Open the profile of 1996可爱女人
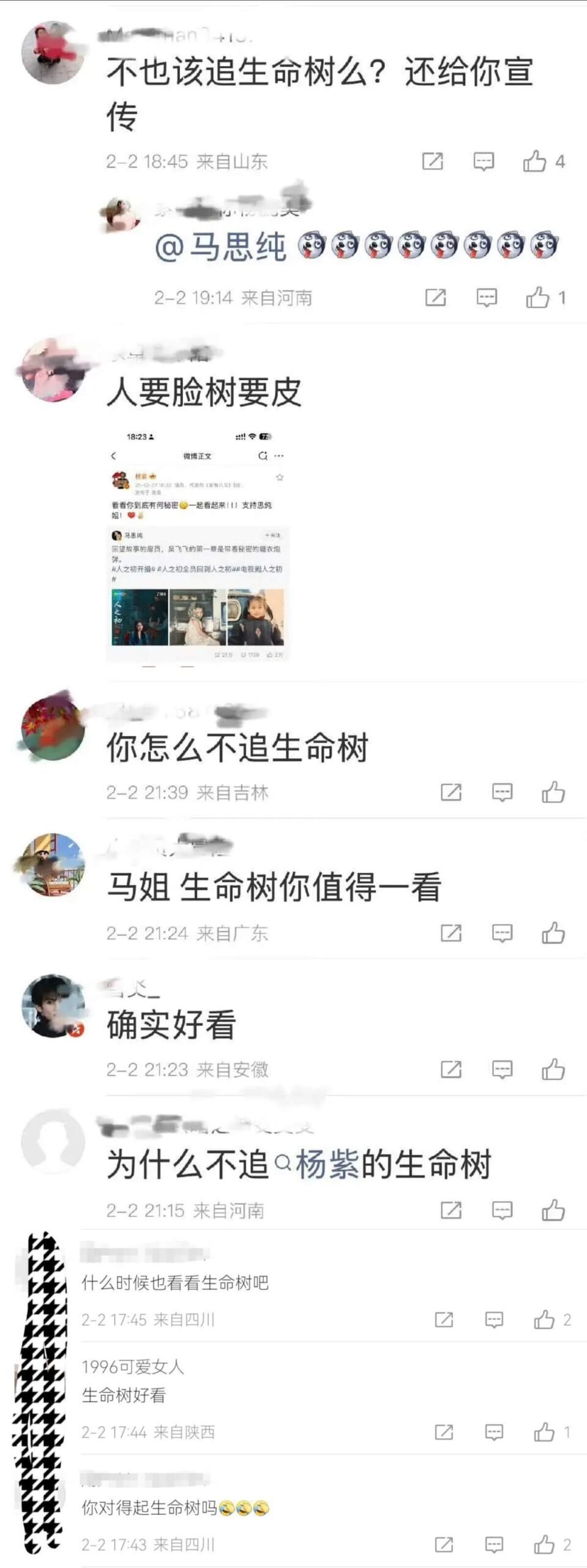This screenshot has width=587, height=1568. click(133, 1366)
